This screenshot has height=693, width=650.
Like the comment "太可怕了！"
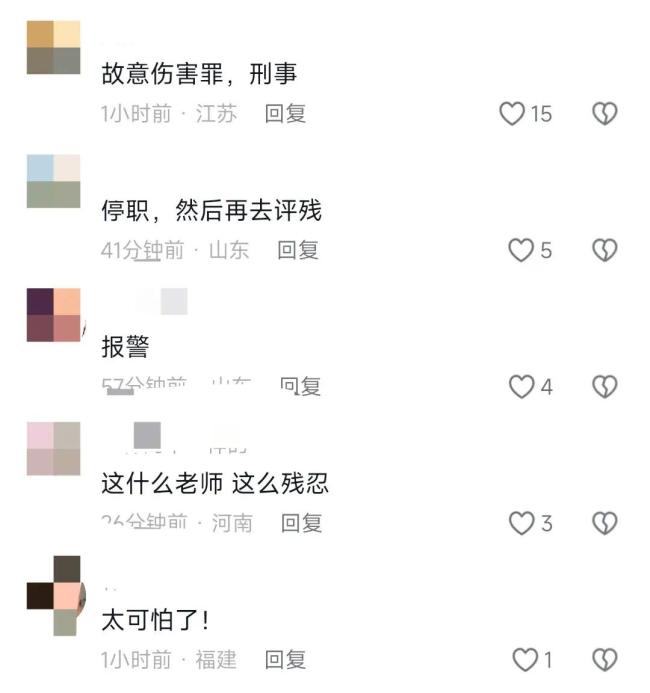pos(524,659)
